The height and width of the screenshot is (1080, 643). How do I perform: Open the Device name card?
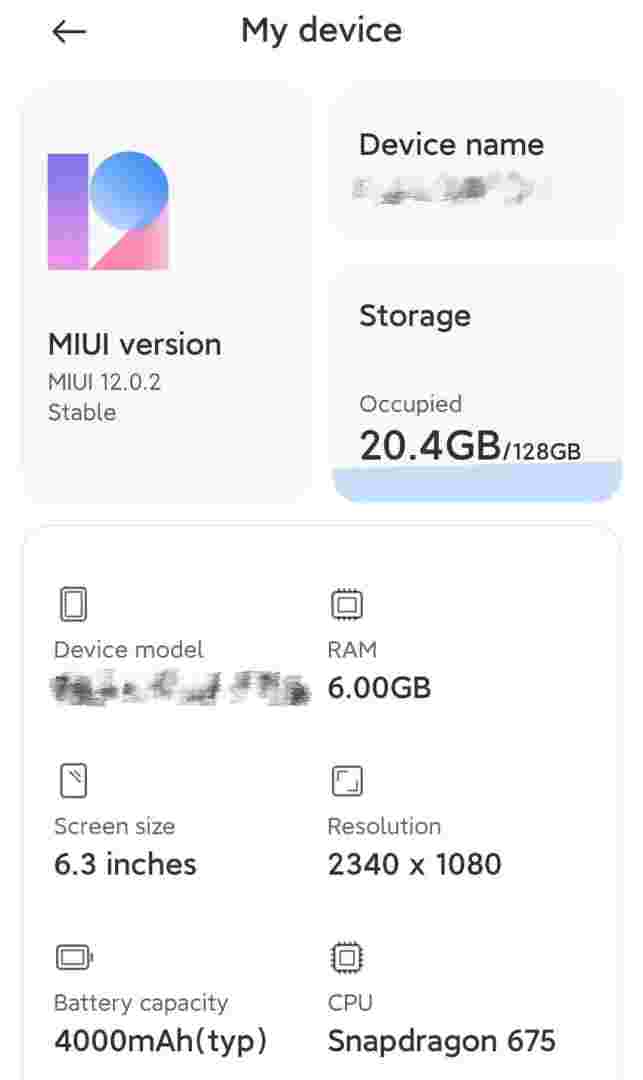tap(475, 162)
